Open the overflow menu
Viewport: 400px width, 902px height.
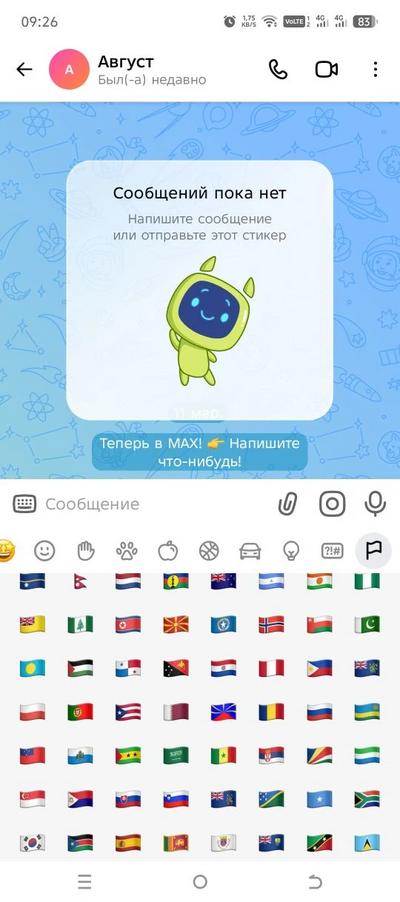tap(375, 70)
